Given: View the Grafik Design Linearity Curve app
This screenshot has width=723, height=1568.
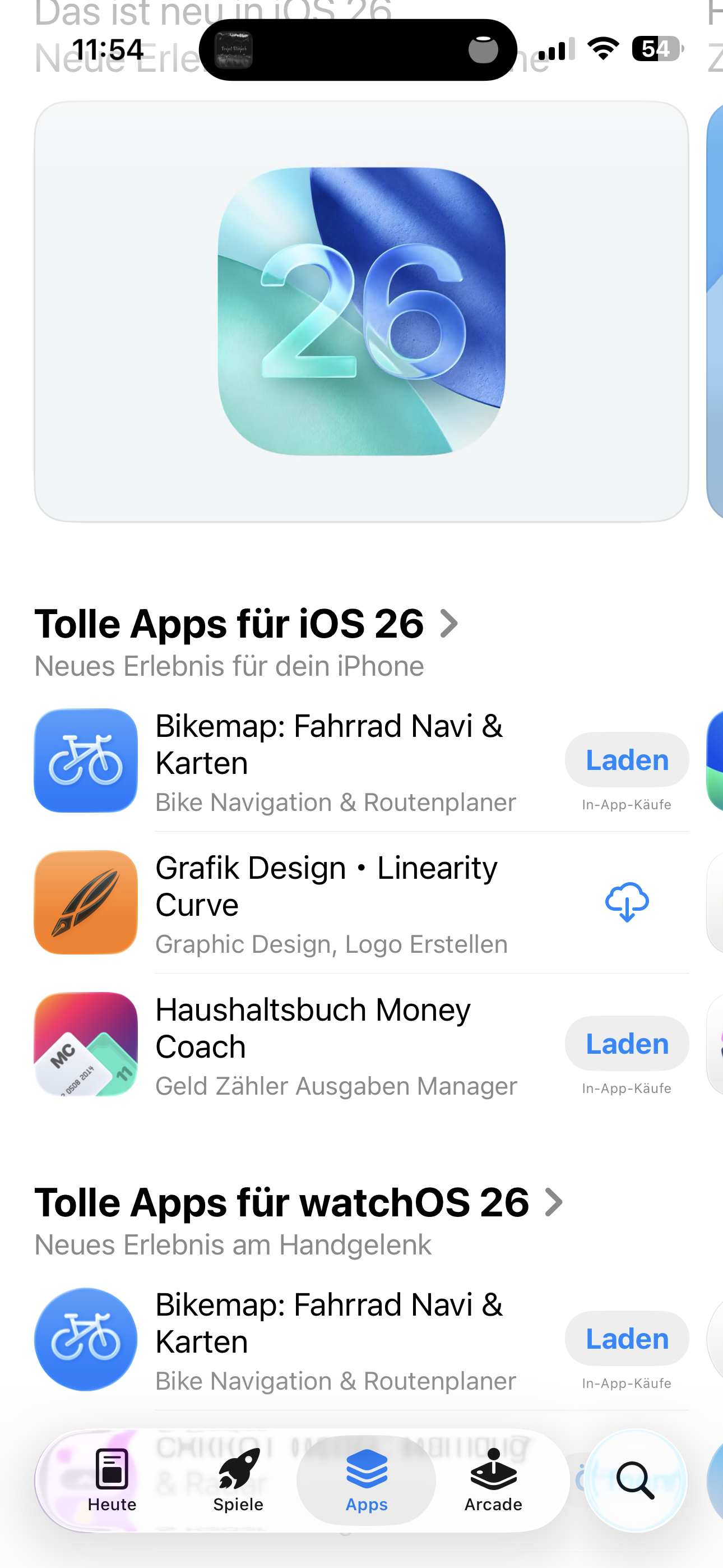Looking at the screenshot, I should click(x=328, y=903).
